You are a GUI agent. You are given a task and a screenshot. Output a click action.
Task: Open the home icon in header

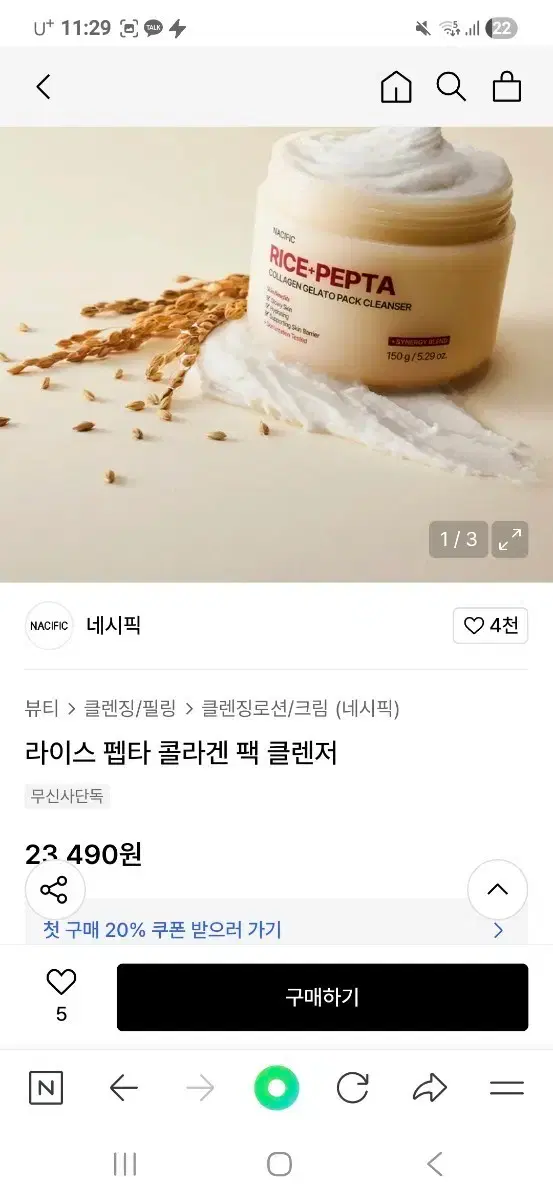(396, 87)
